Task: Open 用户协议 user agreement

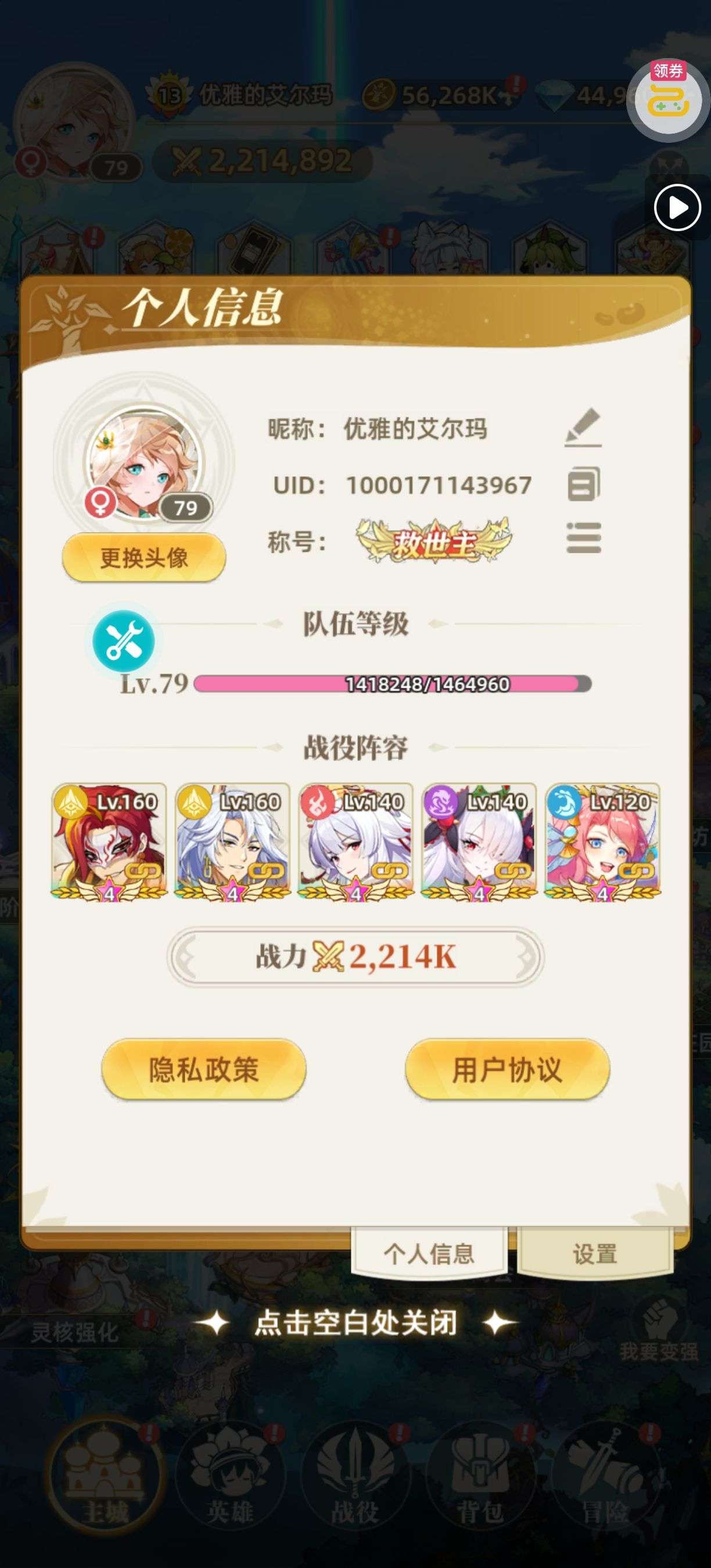Action: pyautogui.click(x=507, y=1070)
